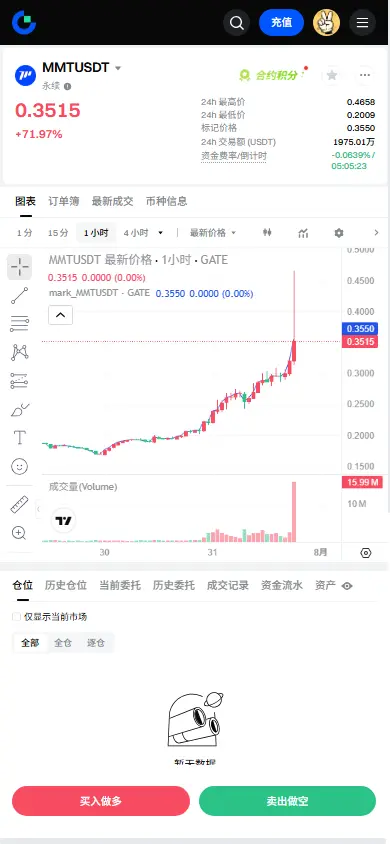Add MMTUSDT to favorites with star
This screenshot has height=844, width=390.
pyautogui.click(x=332, y=75)
